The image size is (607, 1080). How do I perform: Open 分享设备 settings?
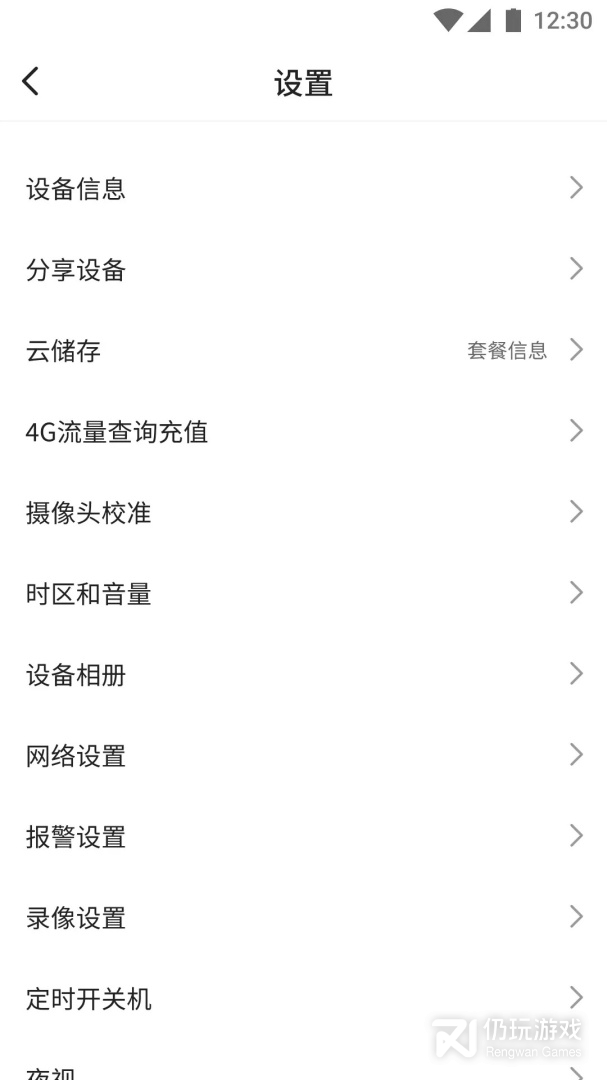pyautogui.click(x=303, y=269)
